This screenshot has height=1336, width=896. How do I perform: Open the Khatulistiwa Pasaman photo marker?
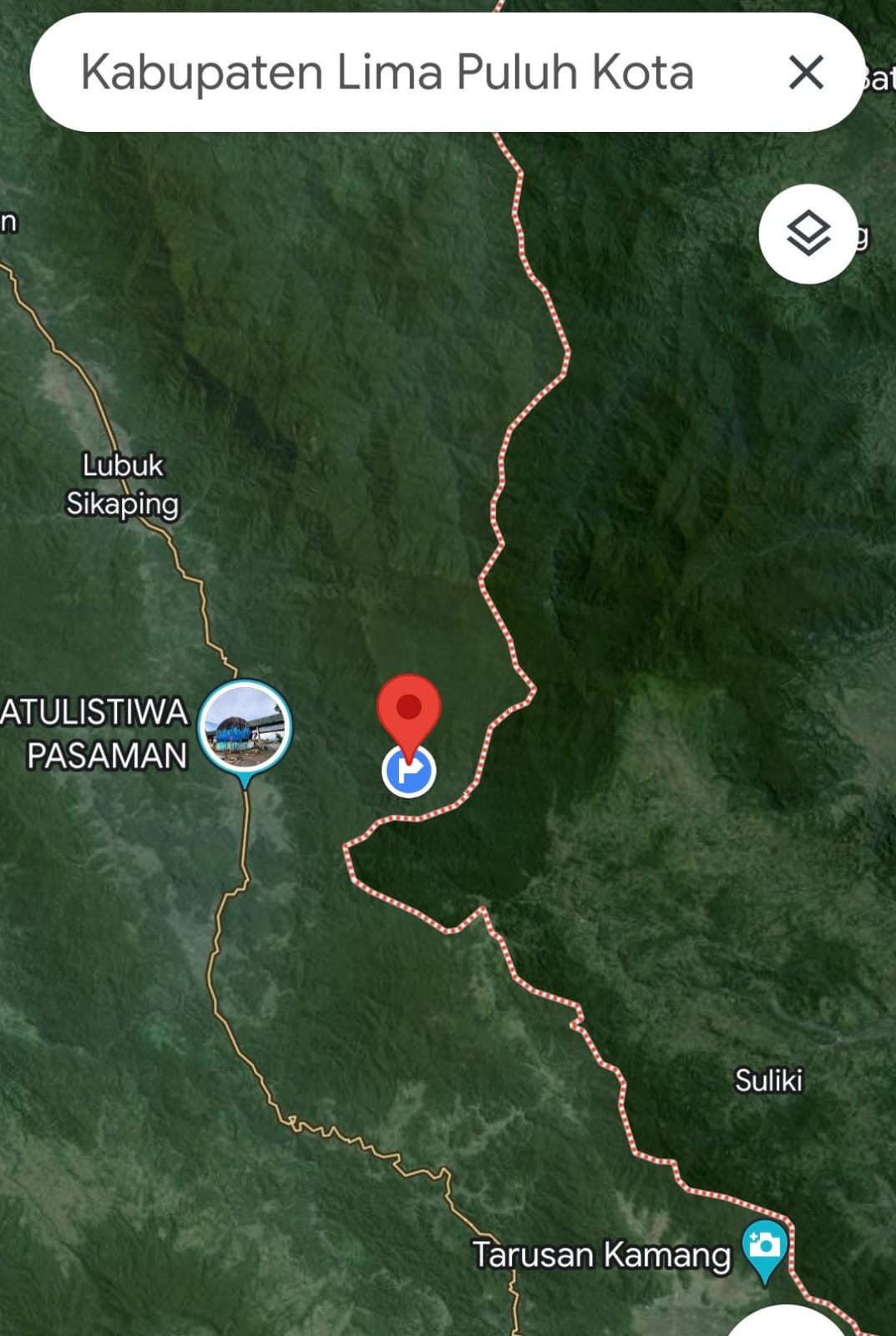(245, 726)
